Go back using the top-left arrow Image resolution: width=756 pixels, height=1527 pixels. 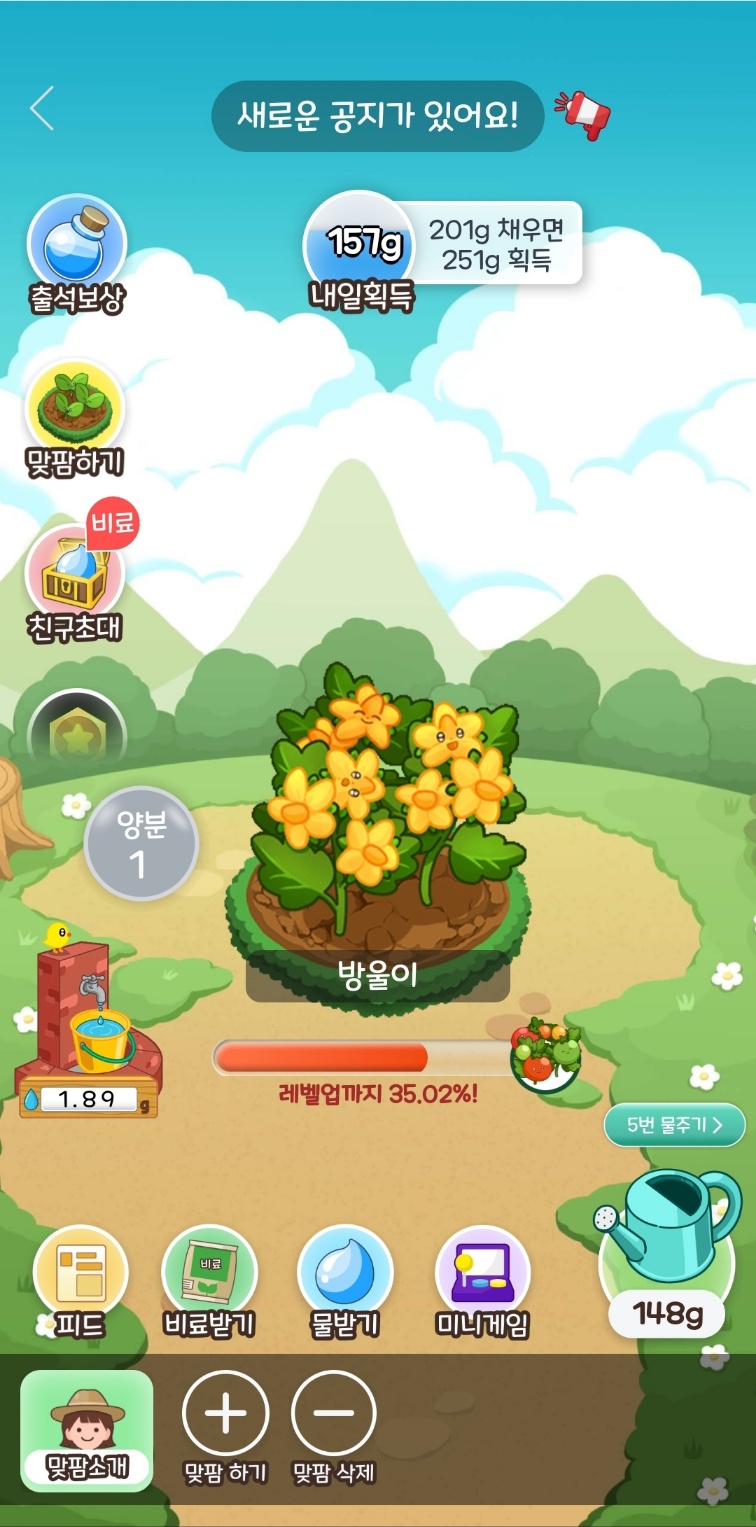[42, 109]
